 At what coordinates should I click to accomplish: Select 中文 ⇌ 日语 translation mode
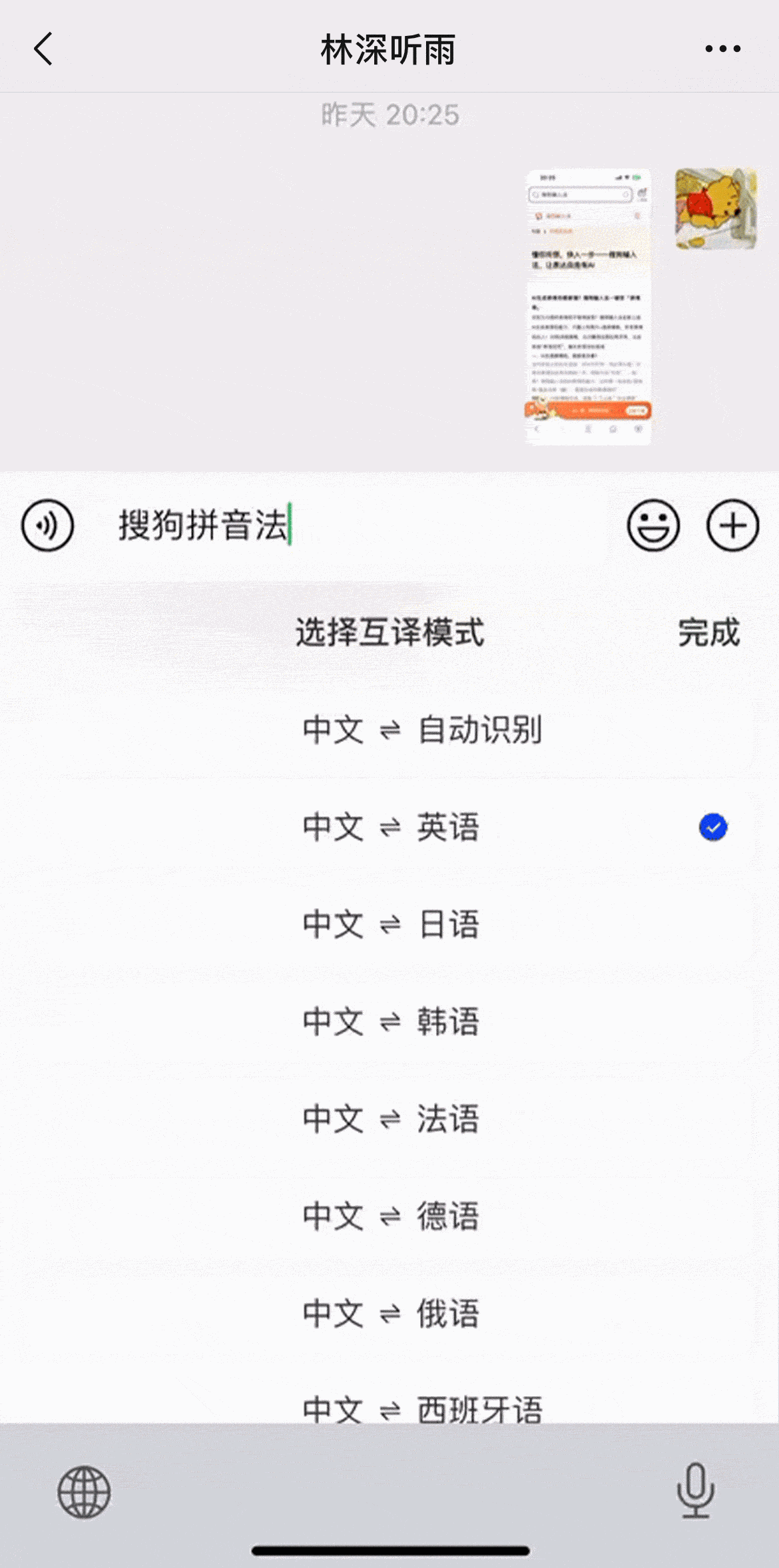point(392,923)
